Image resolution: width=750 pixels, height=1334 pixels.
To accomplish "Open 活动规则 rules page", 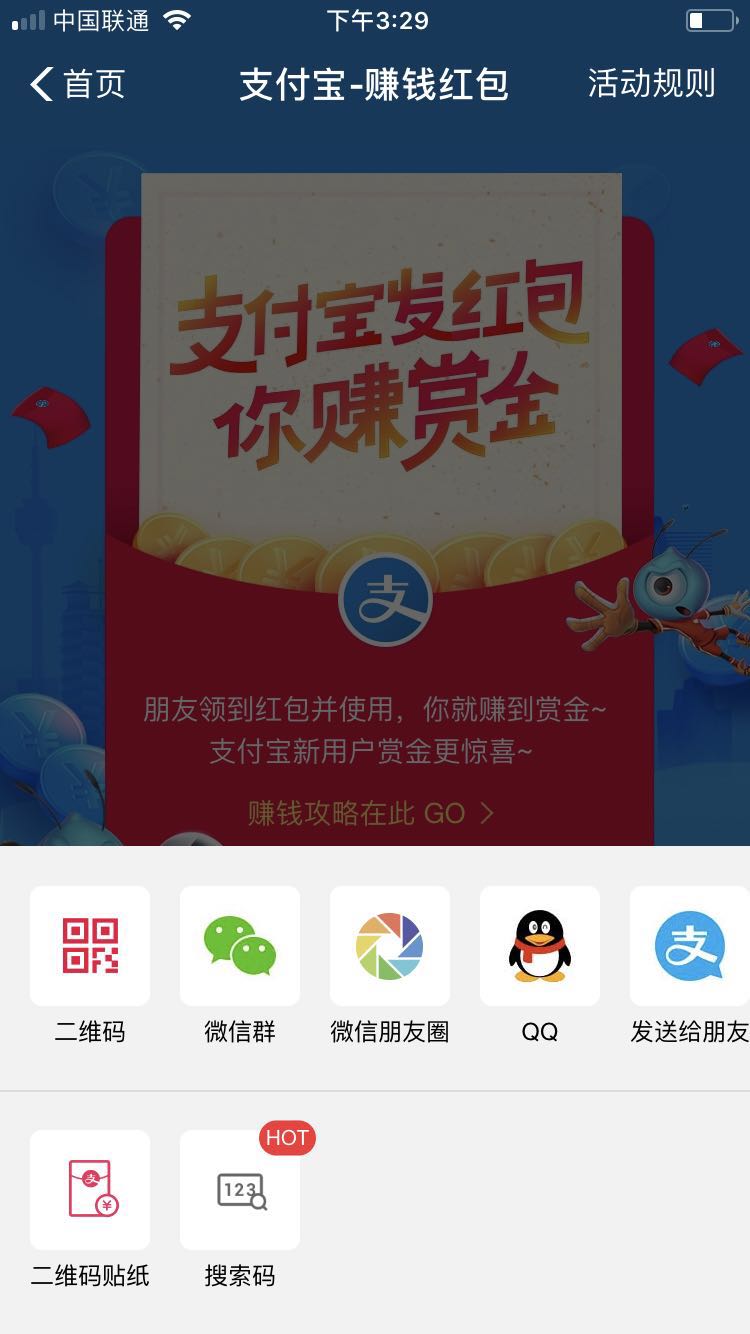I will [x=651, y=84].
